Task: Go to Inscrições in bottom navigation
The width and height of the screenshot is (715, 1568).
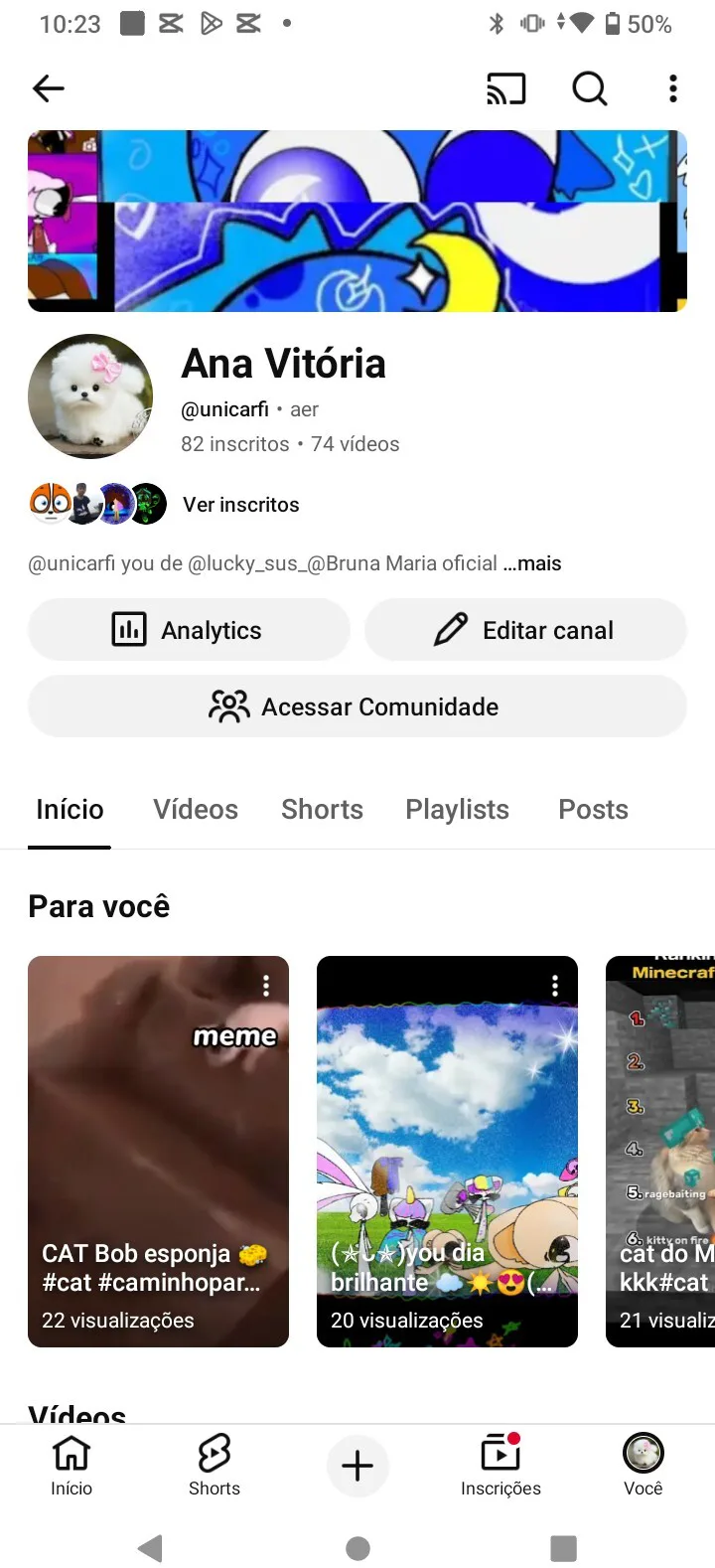Action: point(500,1466)
